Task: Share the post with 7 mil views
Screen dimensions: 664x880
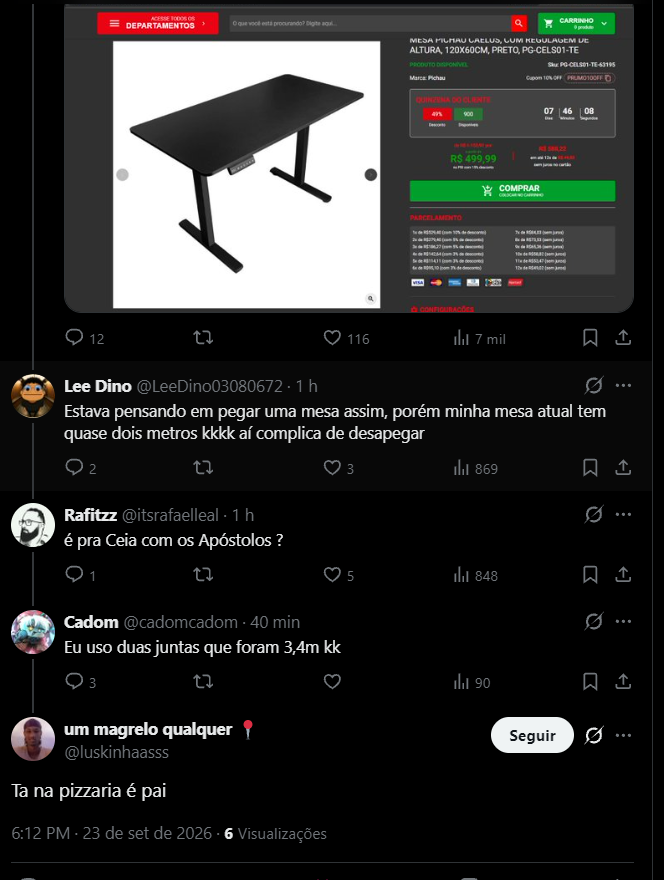Action: coord(623,338)
